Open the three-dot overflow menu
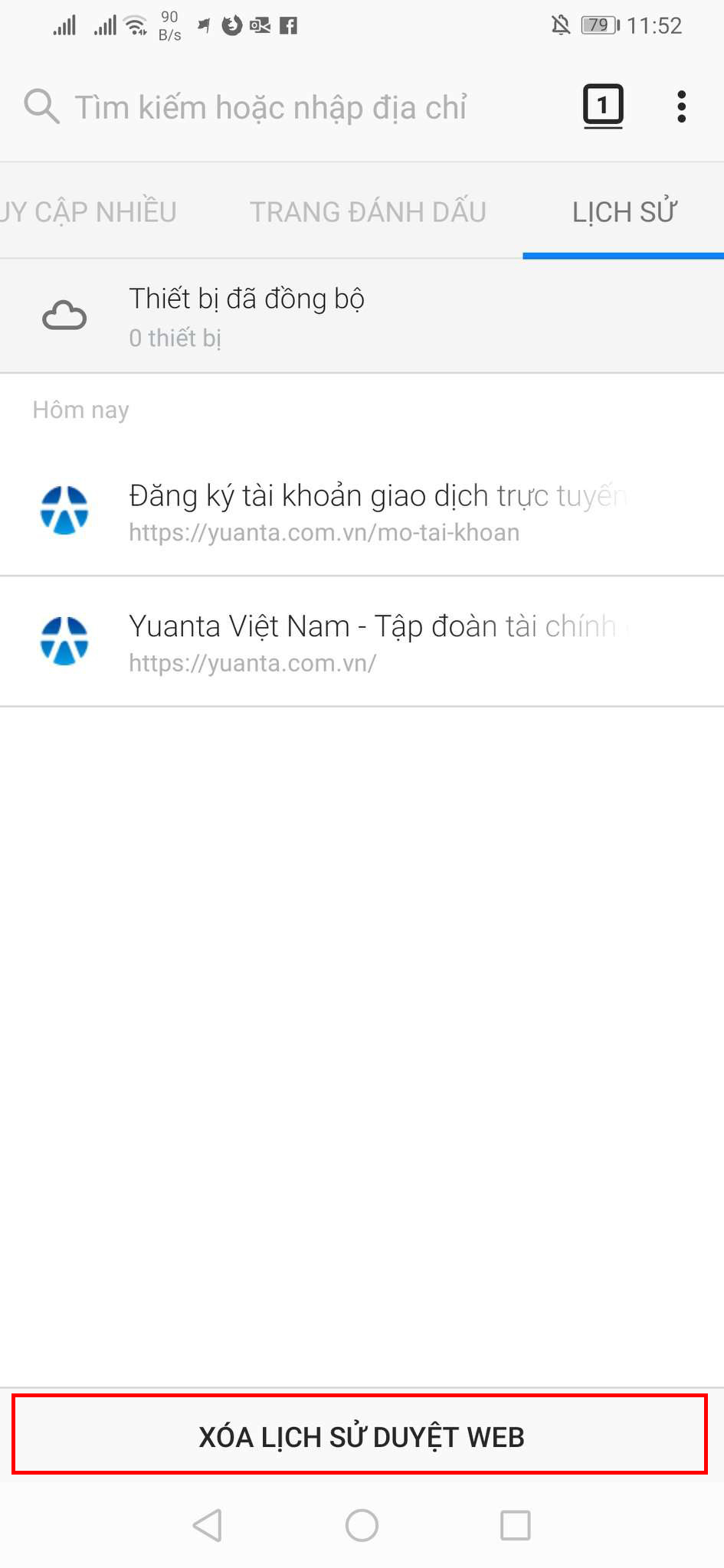 [681, 106]
